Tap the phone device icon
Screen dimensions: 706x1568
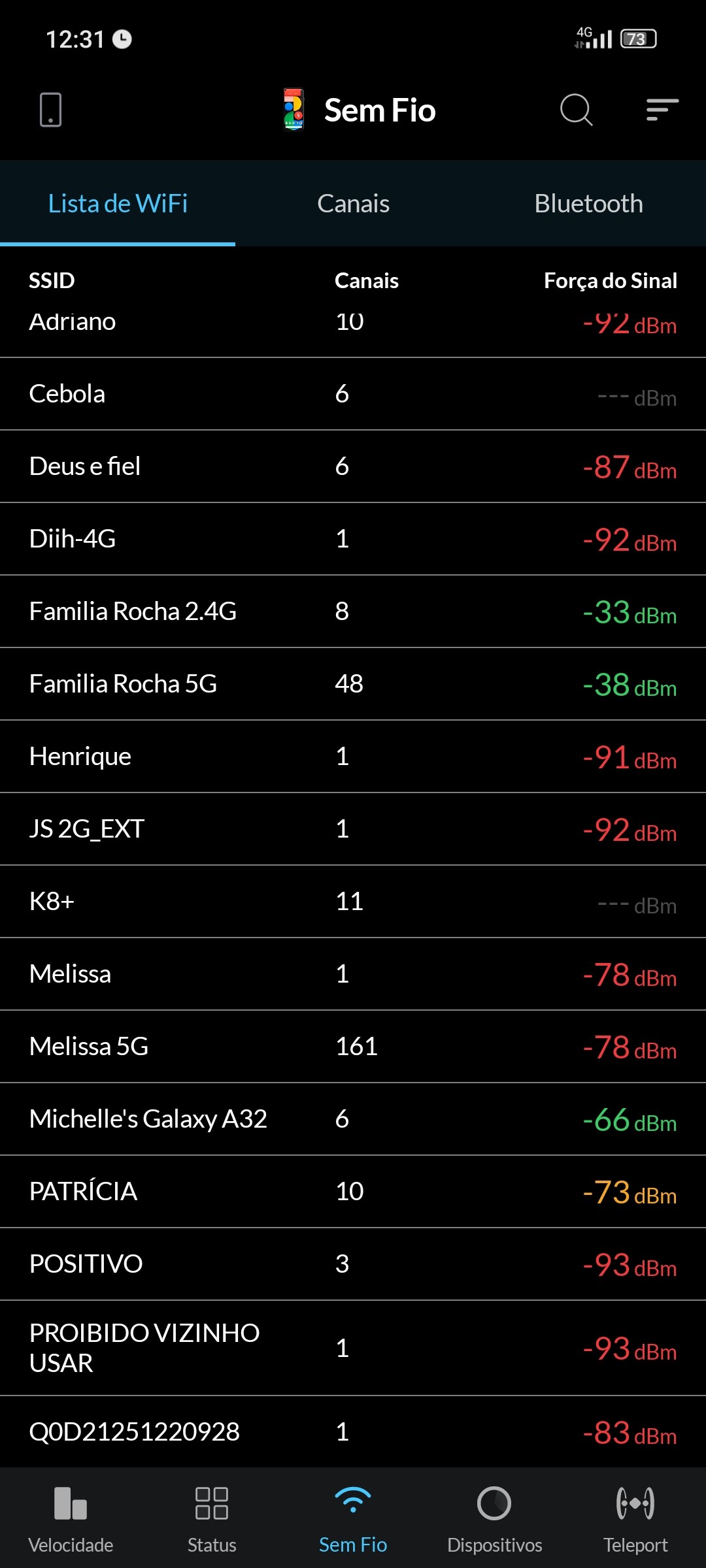pos(50,110)
